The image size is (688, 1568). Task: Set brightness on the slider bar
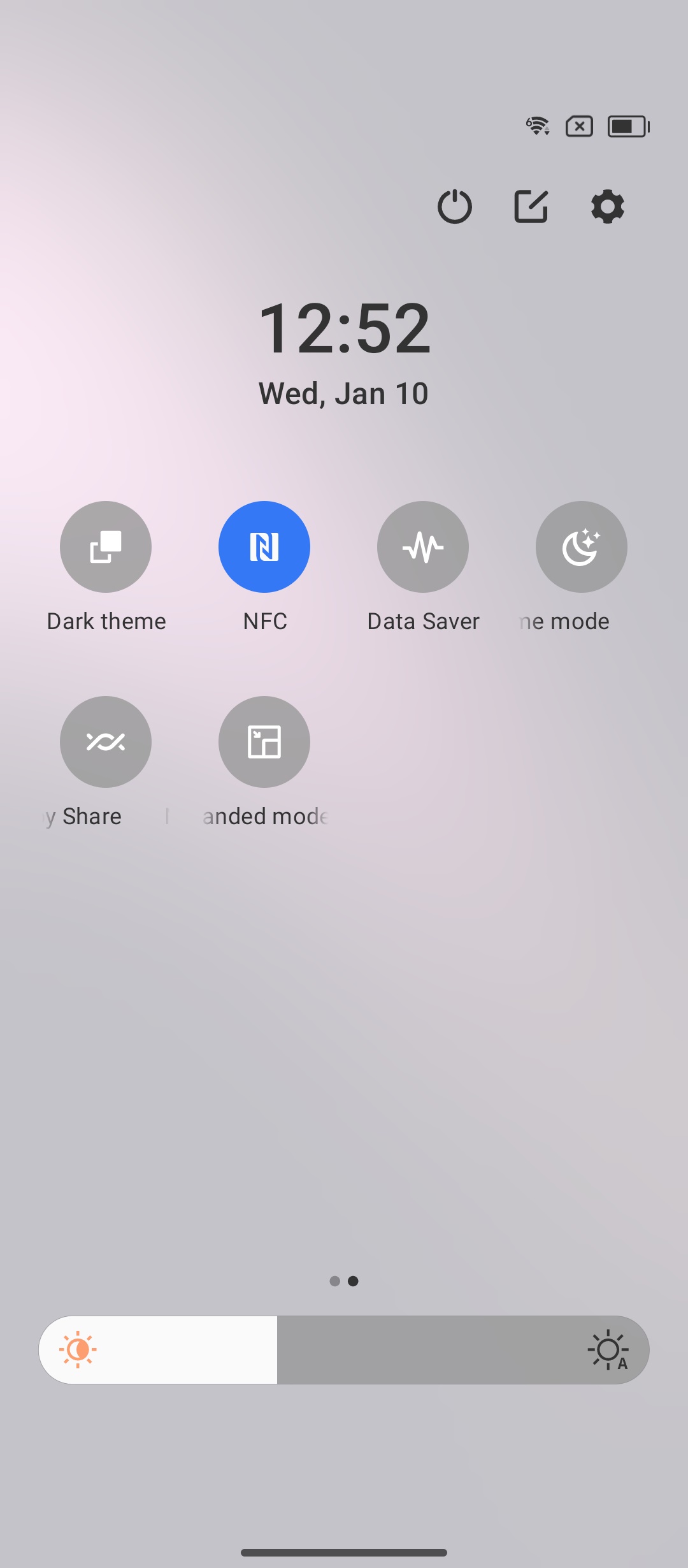(x=344, y=1349)
